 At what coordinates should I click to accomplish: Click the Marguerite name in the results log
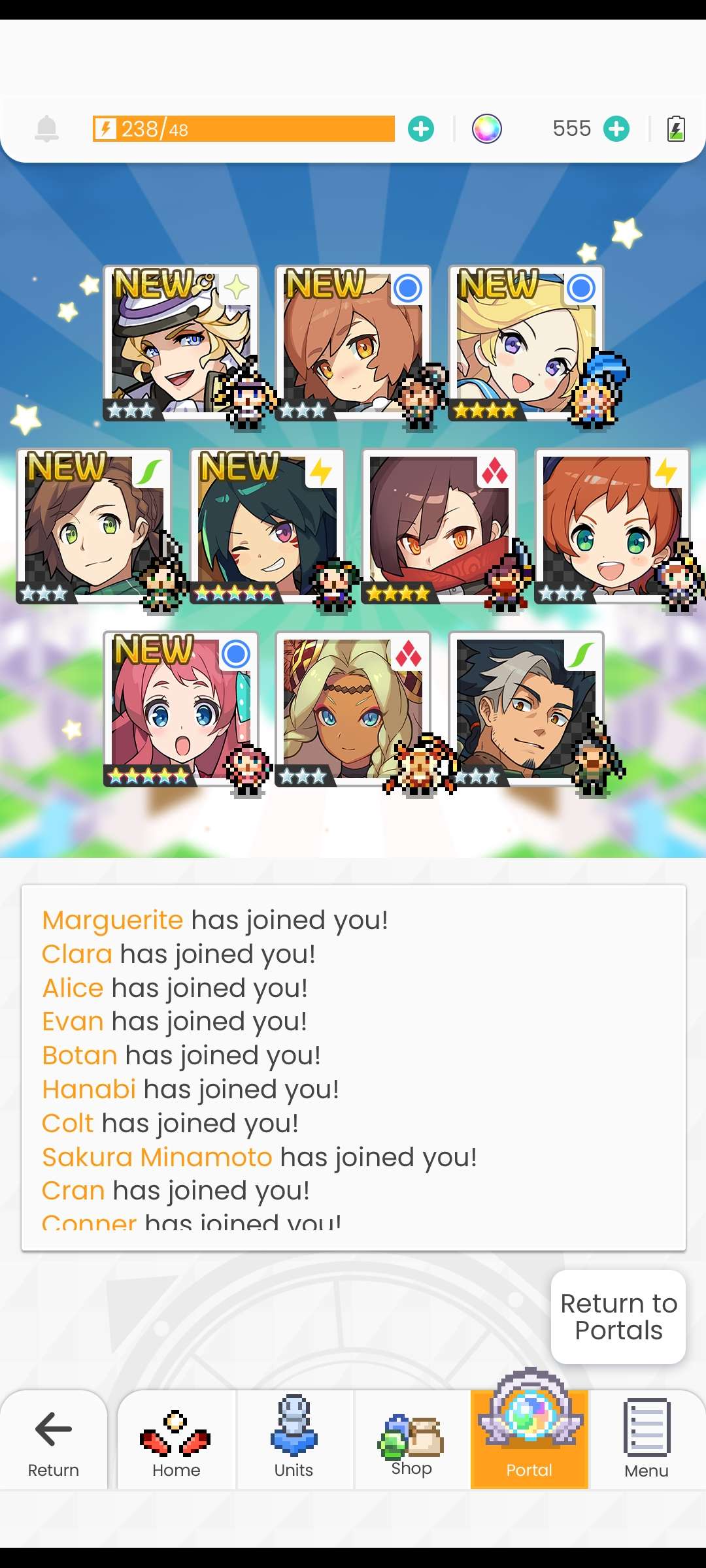click(112, 919)
